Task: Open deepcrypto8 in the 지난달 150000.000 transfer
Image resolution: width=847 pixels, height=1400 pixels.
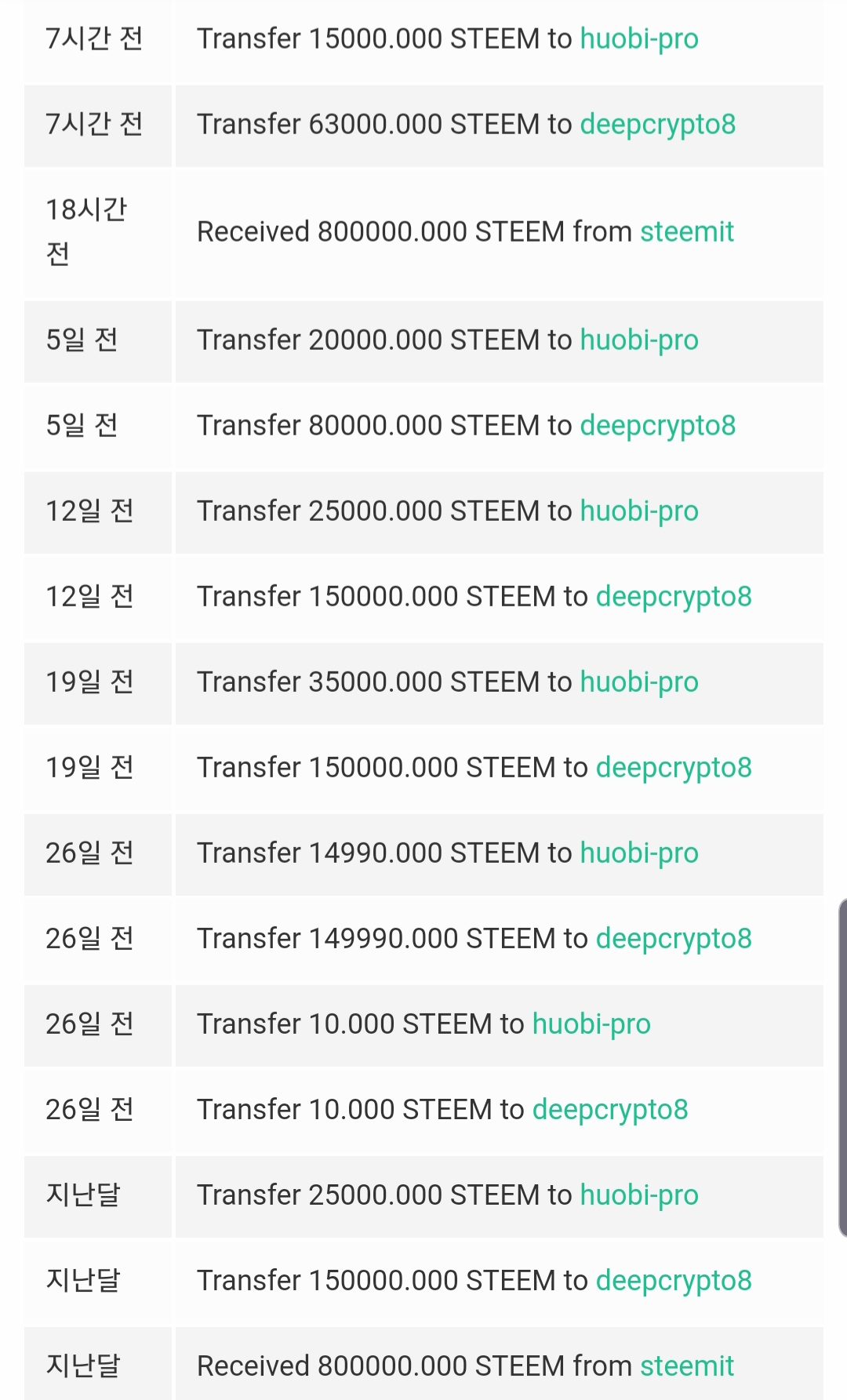Action: [x=673, y=1281]
